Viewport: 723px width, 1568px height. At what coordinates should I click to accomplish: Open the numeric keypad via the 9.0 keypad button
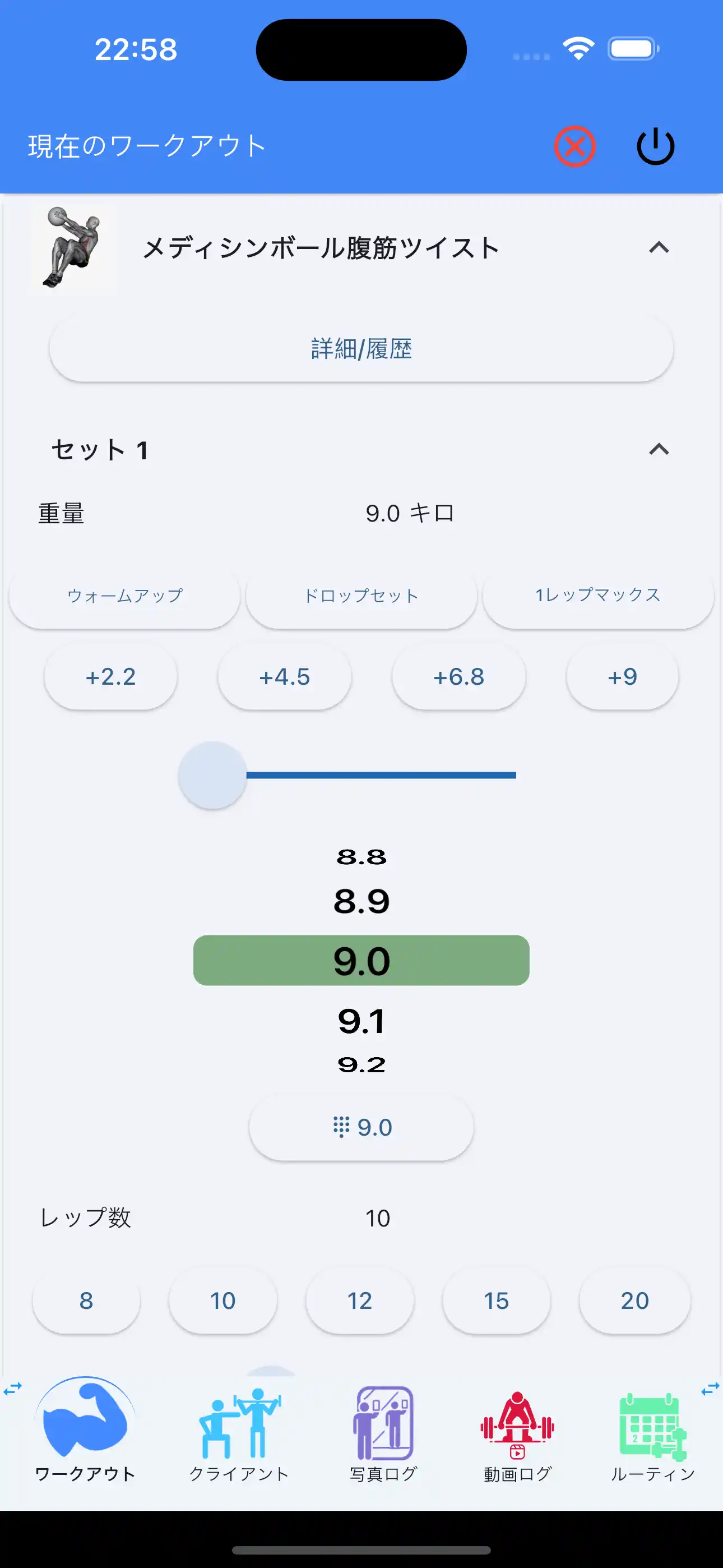[x=361, y=1127]
